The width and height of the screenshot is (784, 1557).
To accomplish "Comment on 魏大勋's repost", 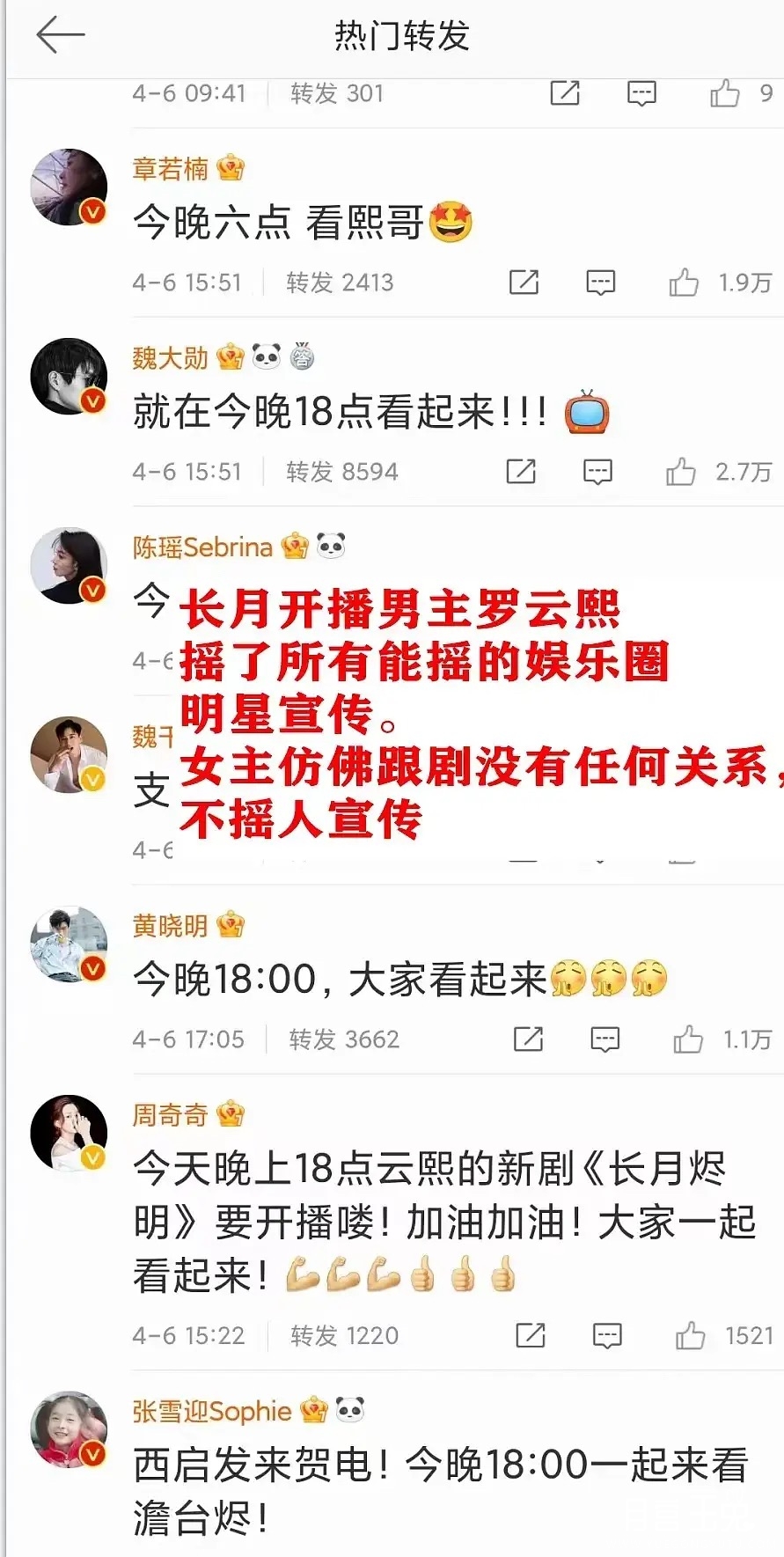I will (597, 472).
